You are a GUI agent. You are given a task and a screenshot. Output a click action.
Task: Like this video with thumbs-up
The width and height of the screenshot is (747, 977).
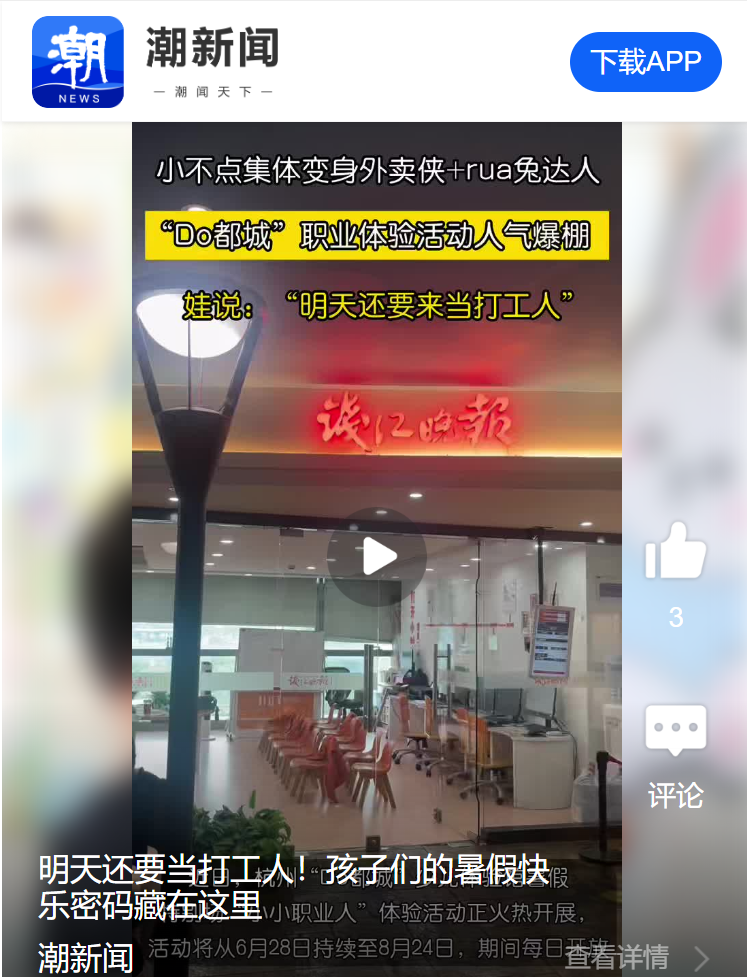click(675, 552)
